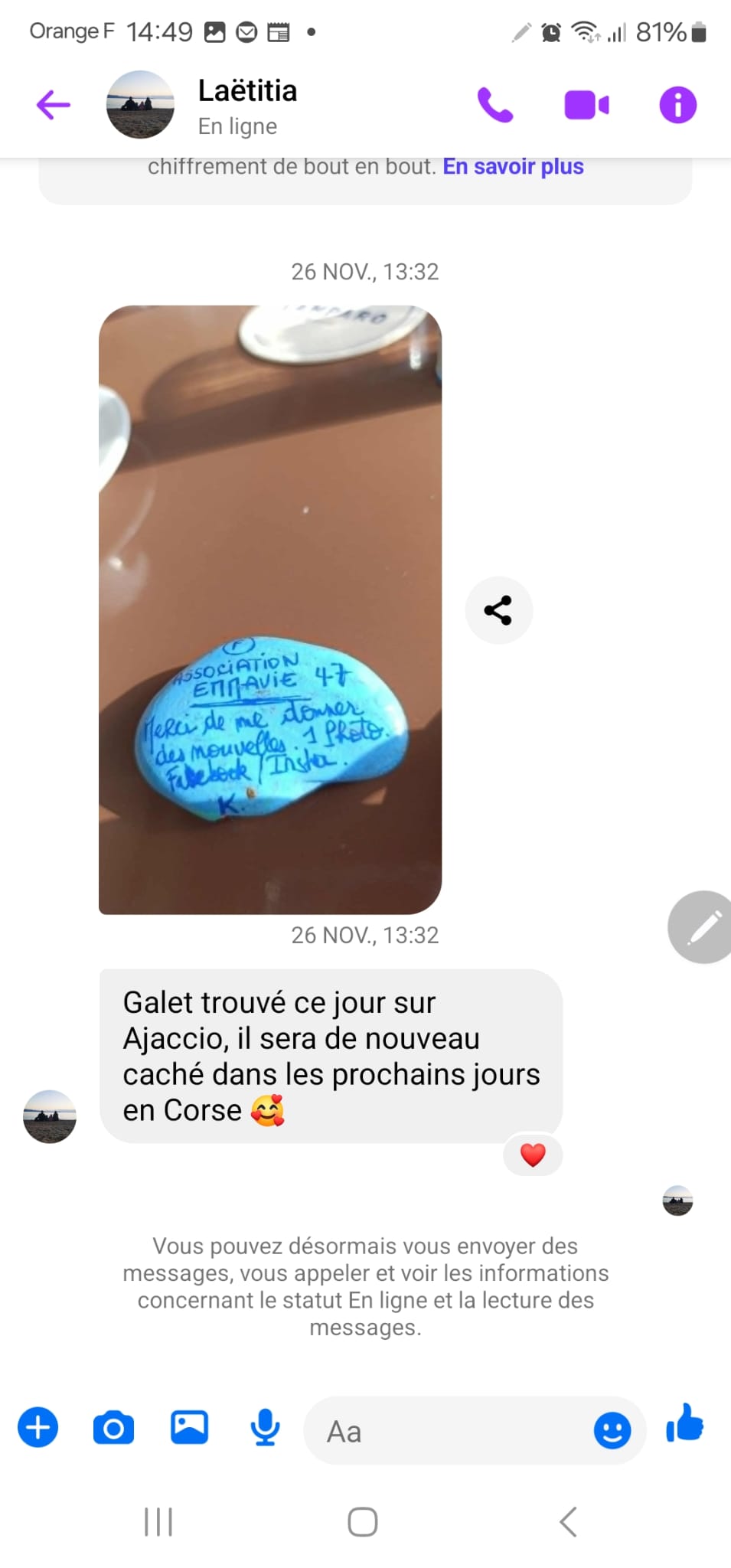The height and width of the screenshot is (1568, 731).
Task: Open the heart reaction on the Galet message
Action: 533,1155
